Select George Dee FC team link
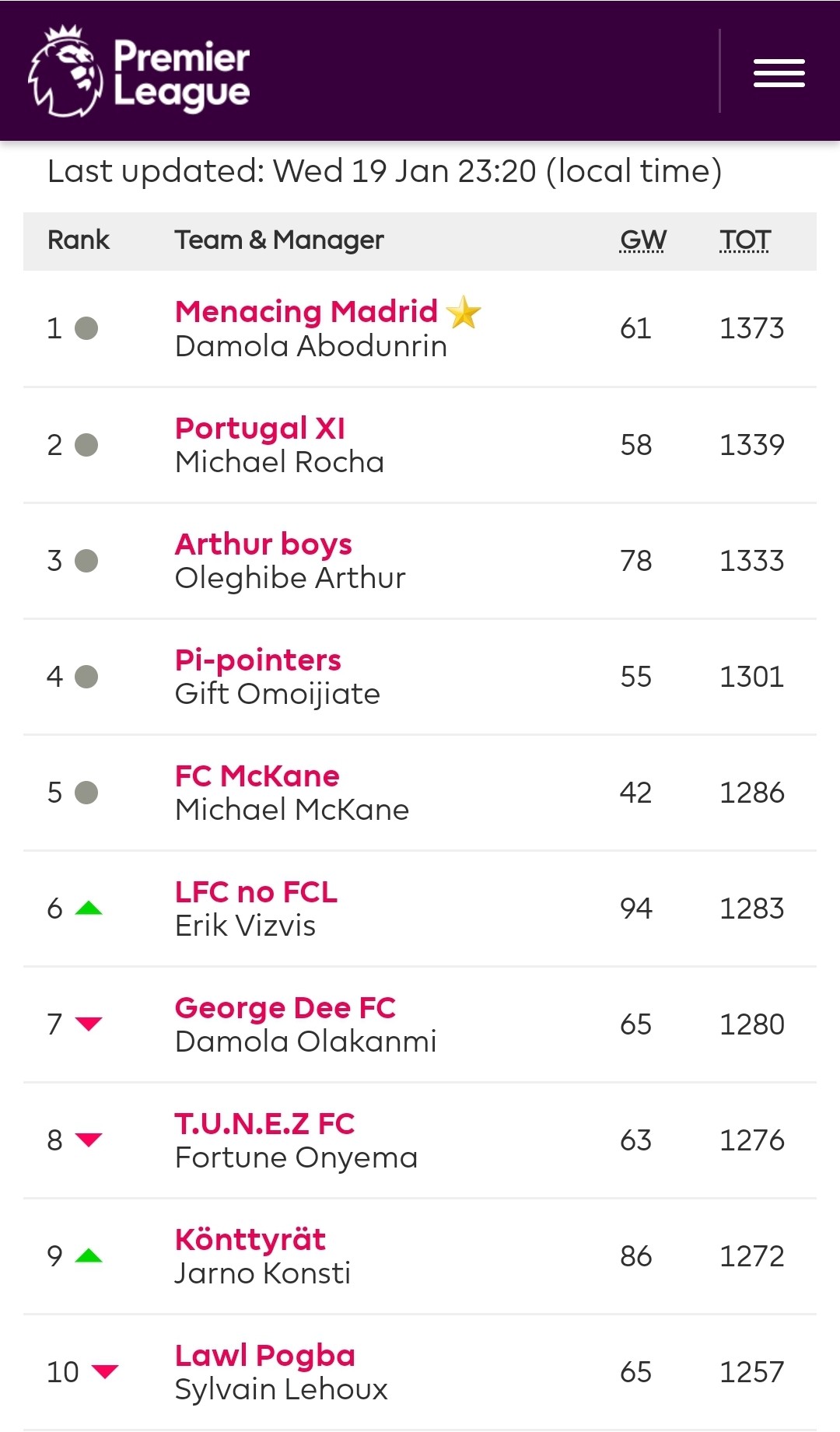 click(285, 1007)
